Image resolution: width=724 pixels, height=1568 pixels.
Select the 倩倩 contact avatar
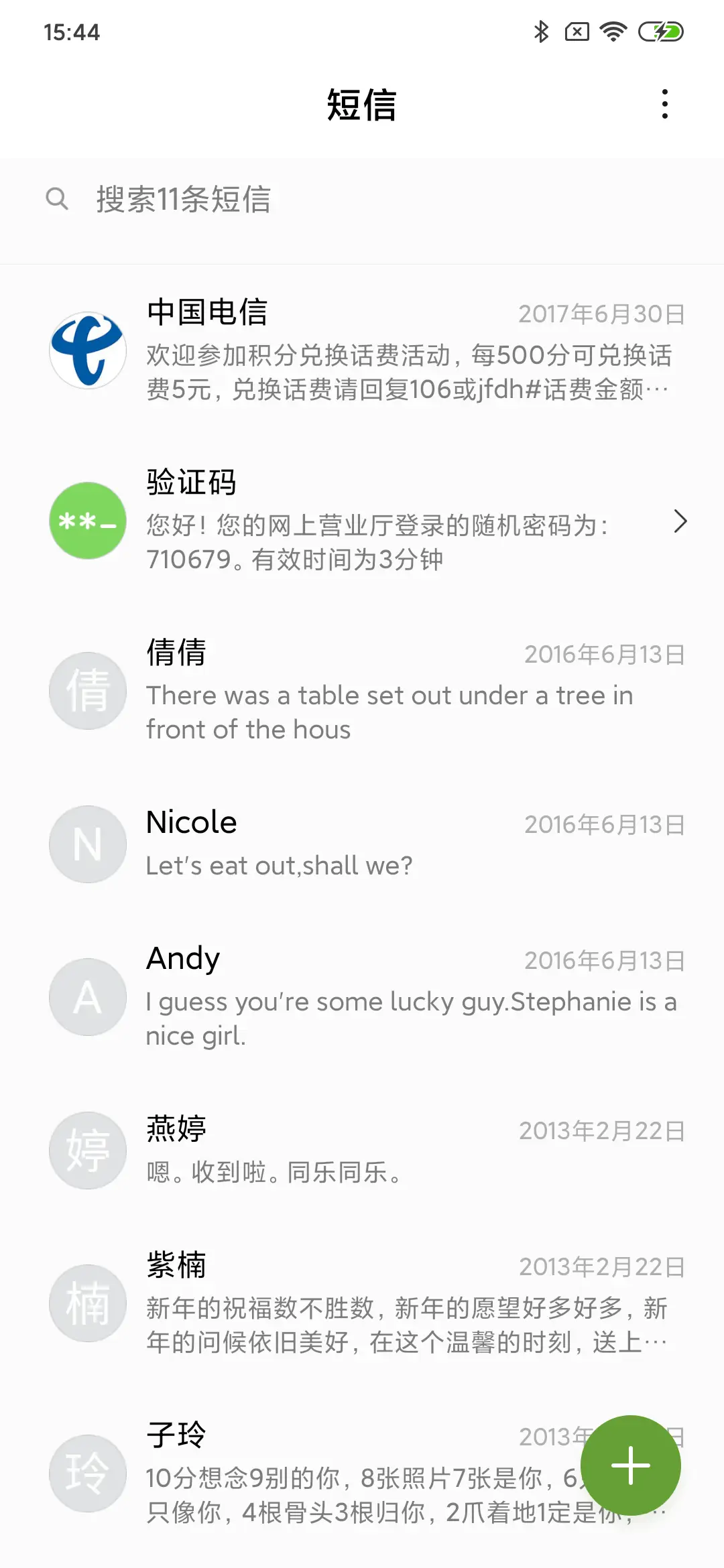(x=87, y=692)
